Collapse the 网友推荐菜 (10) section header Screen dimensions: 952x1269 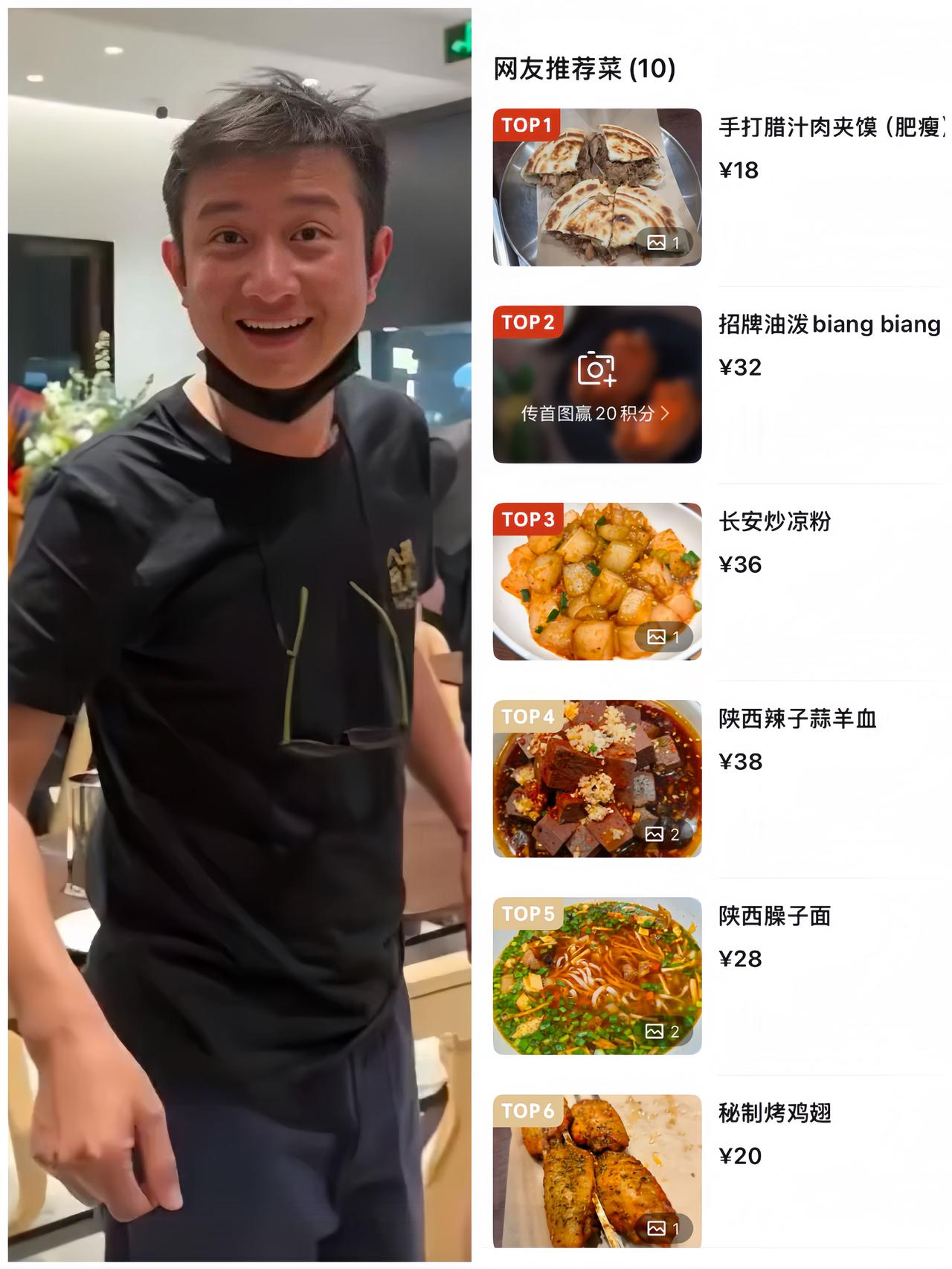tap(582, 68)
